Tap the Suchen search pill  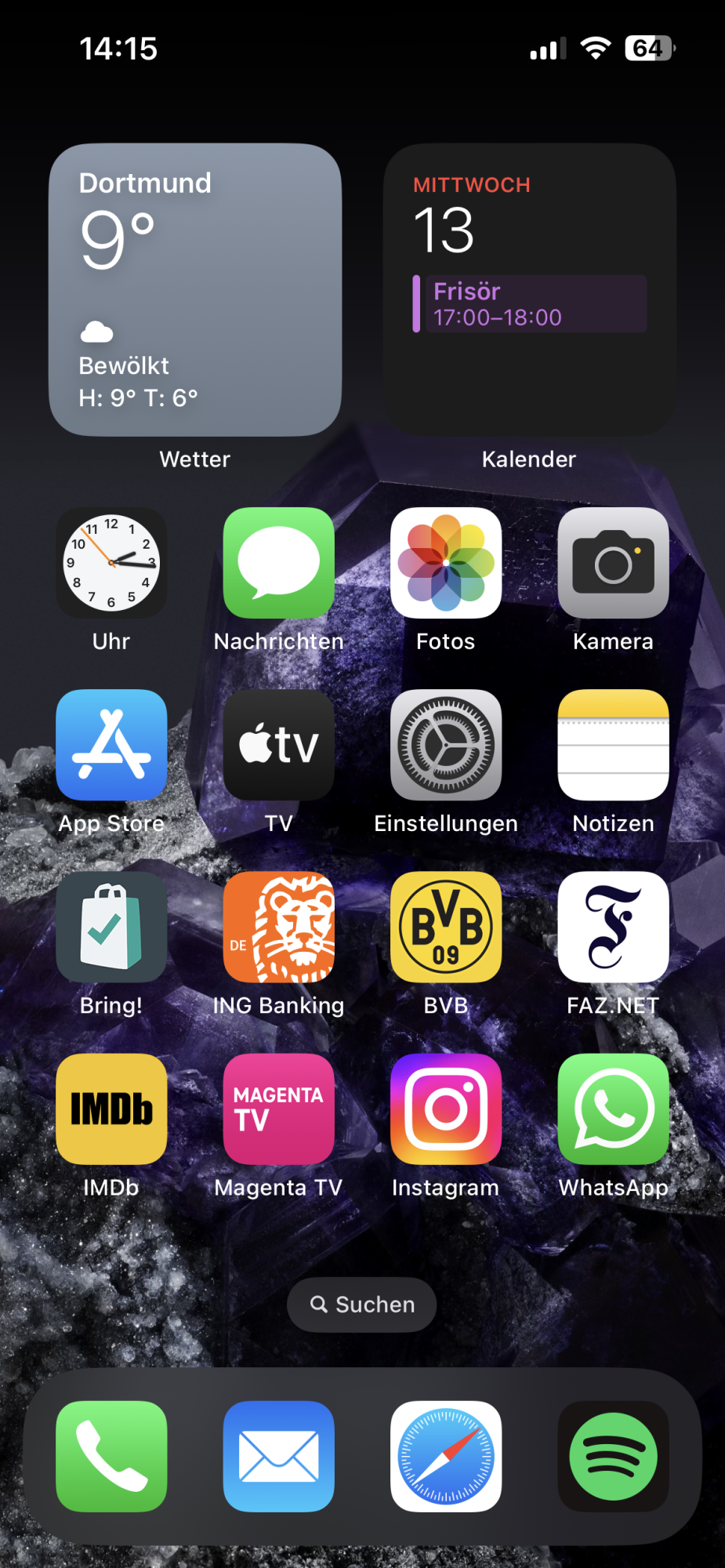point(362,1305)
